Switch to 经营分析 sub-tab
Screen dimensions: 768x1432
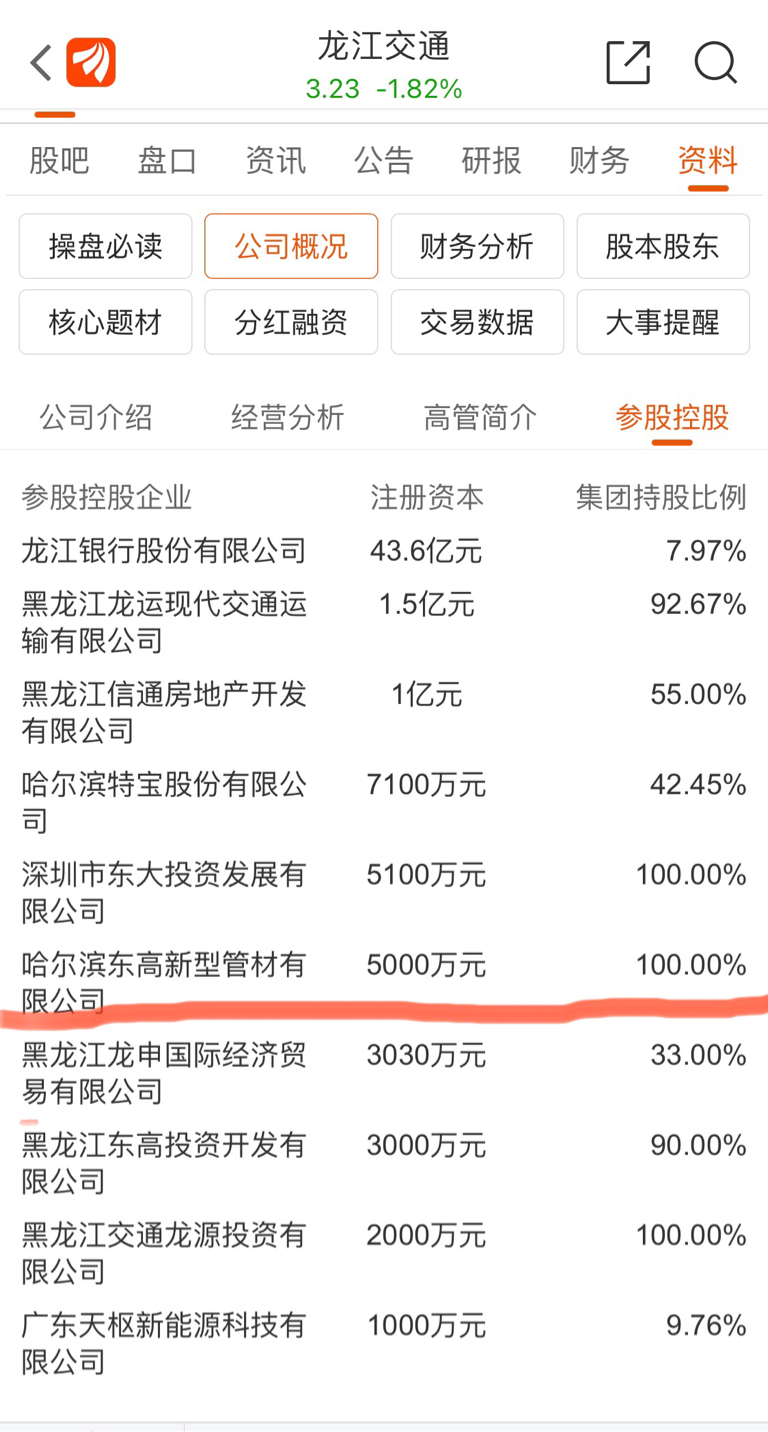pos(288,417)
